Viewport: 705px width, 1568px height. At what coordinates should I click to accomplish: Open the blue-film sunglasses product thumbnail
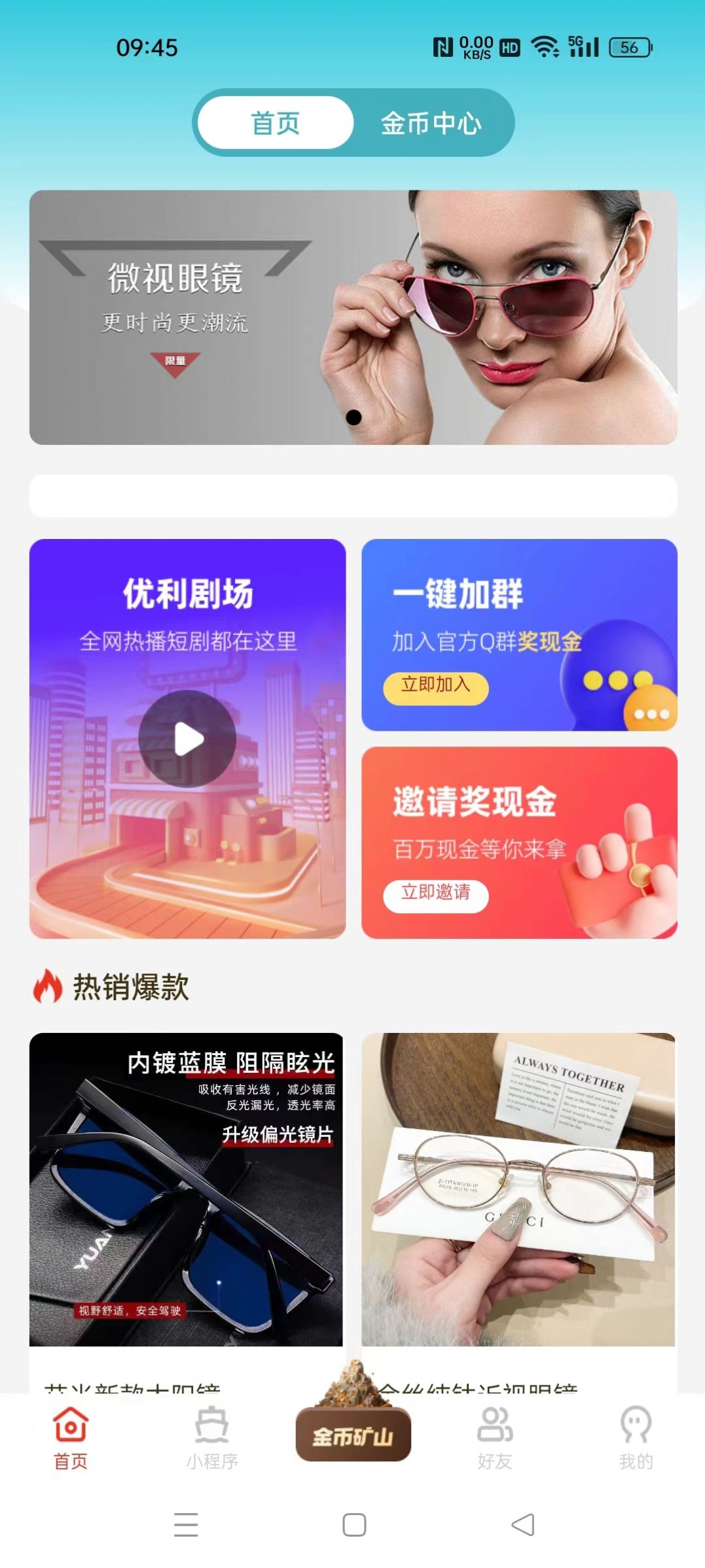coord(189,1191)
